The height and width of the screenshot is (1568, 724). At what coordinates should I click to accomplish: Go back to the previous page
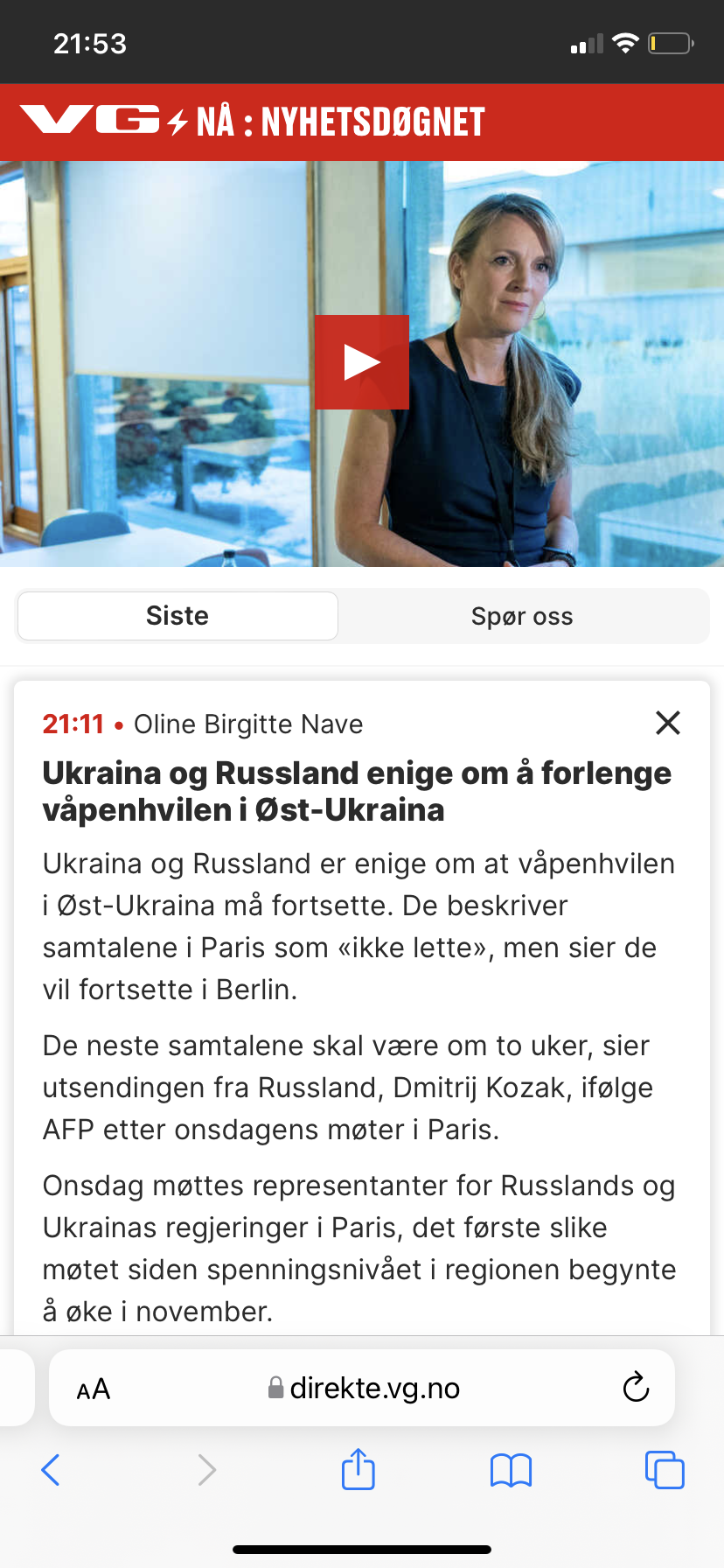[x=51, y=1470]
